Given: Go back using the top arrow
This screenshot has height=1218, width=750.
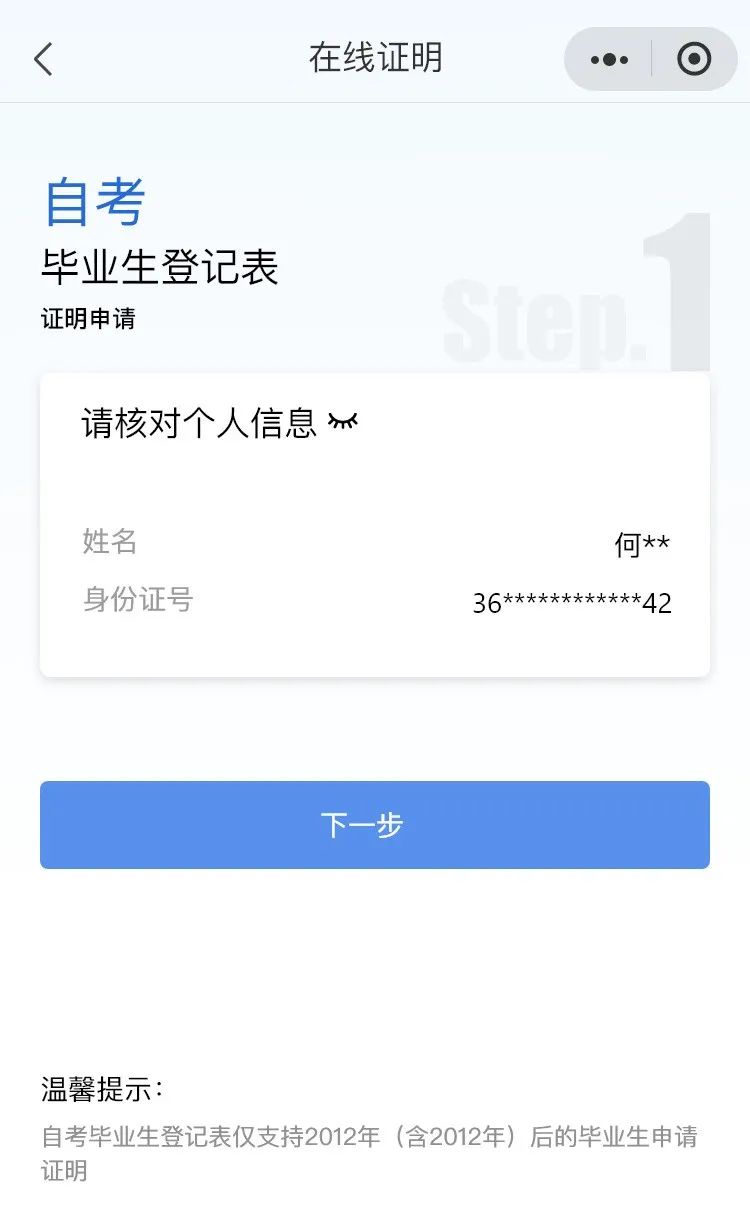Looking at the screenshot, I should (42, 59).
